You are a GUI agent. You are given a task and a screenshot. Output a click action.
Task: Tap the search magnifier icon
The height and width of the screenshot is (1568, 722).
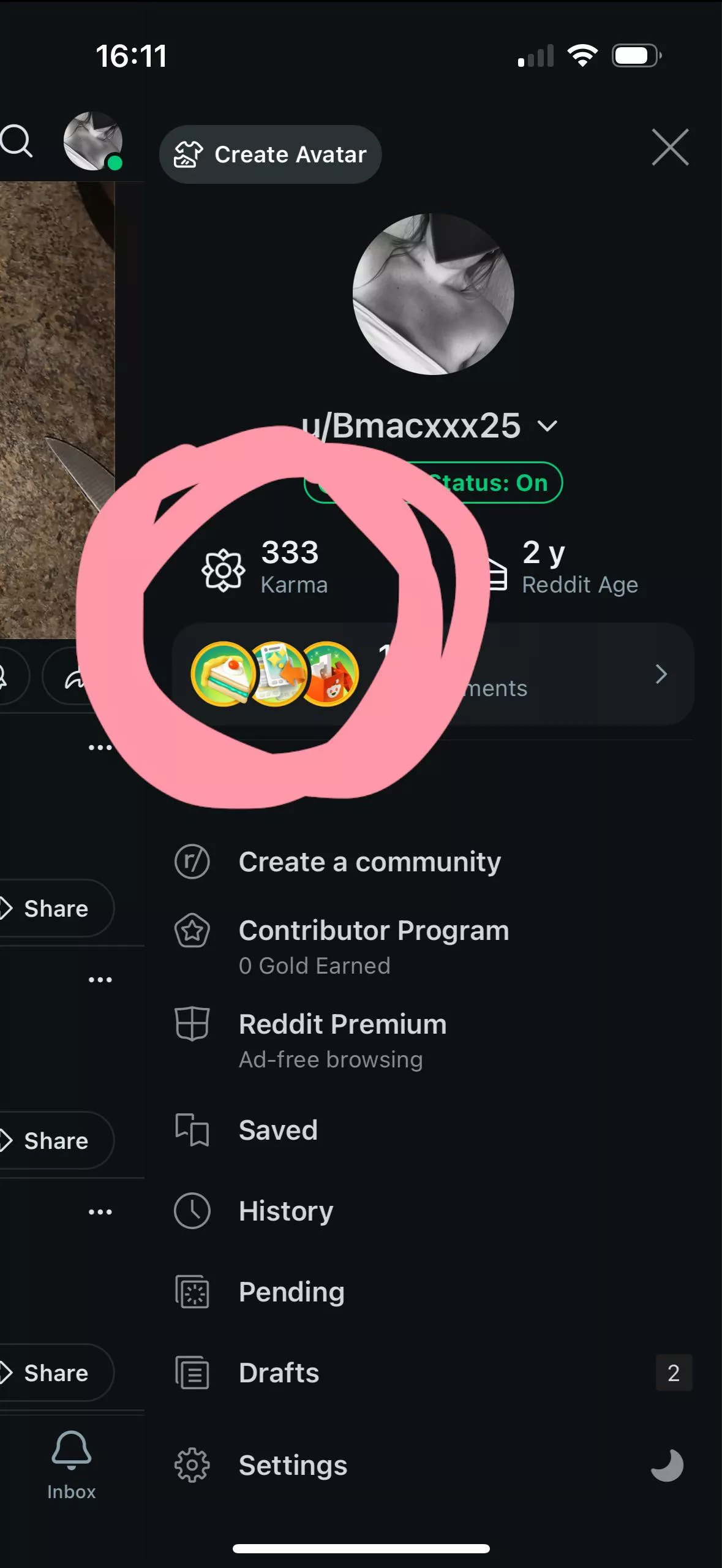[16, 142]
